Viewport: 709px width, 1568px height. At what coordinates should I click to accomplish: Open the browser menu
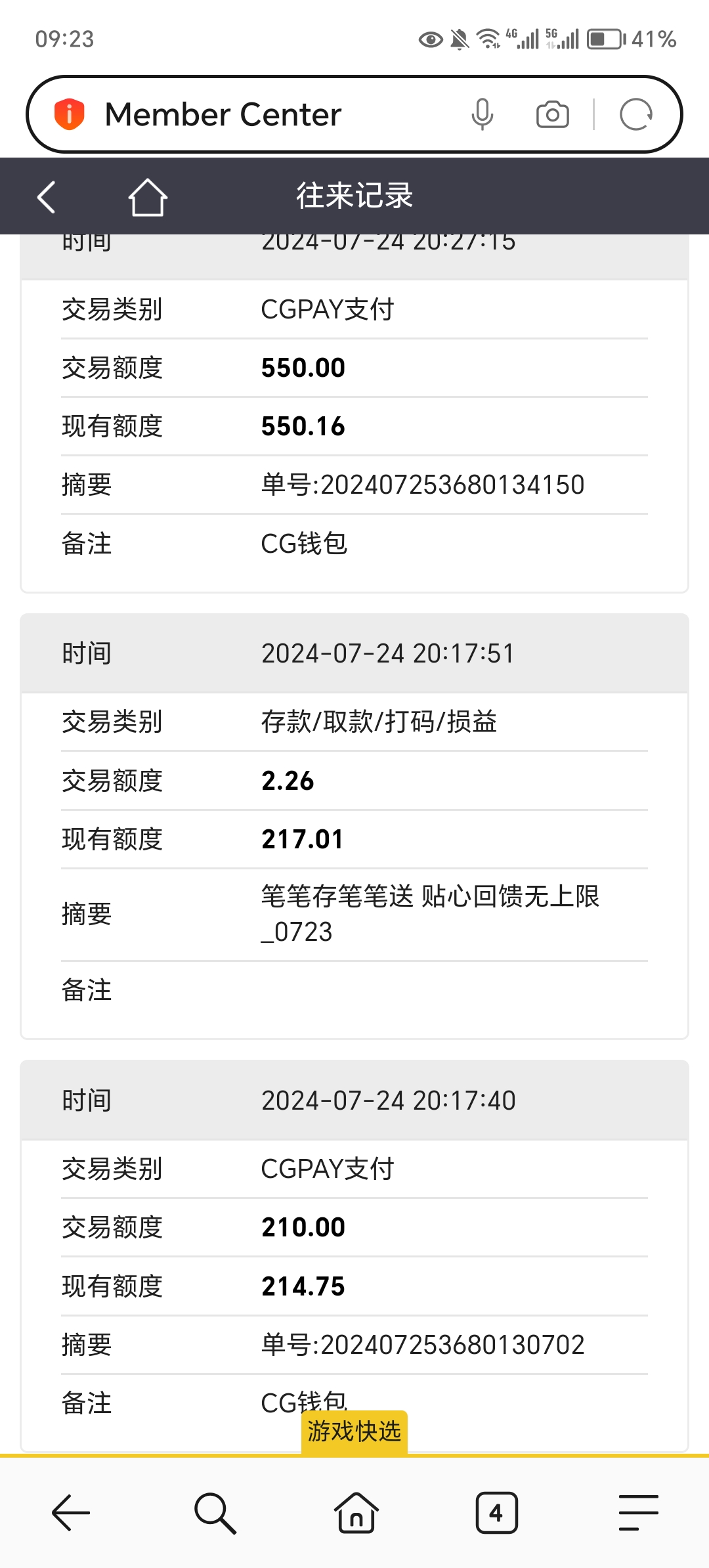[x=638, y=1513]
